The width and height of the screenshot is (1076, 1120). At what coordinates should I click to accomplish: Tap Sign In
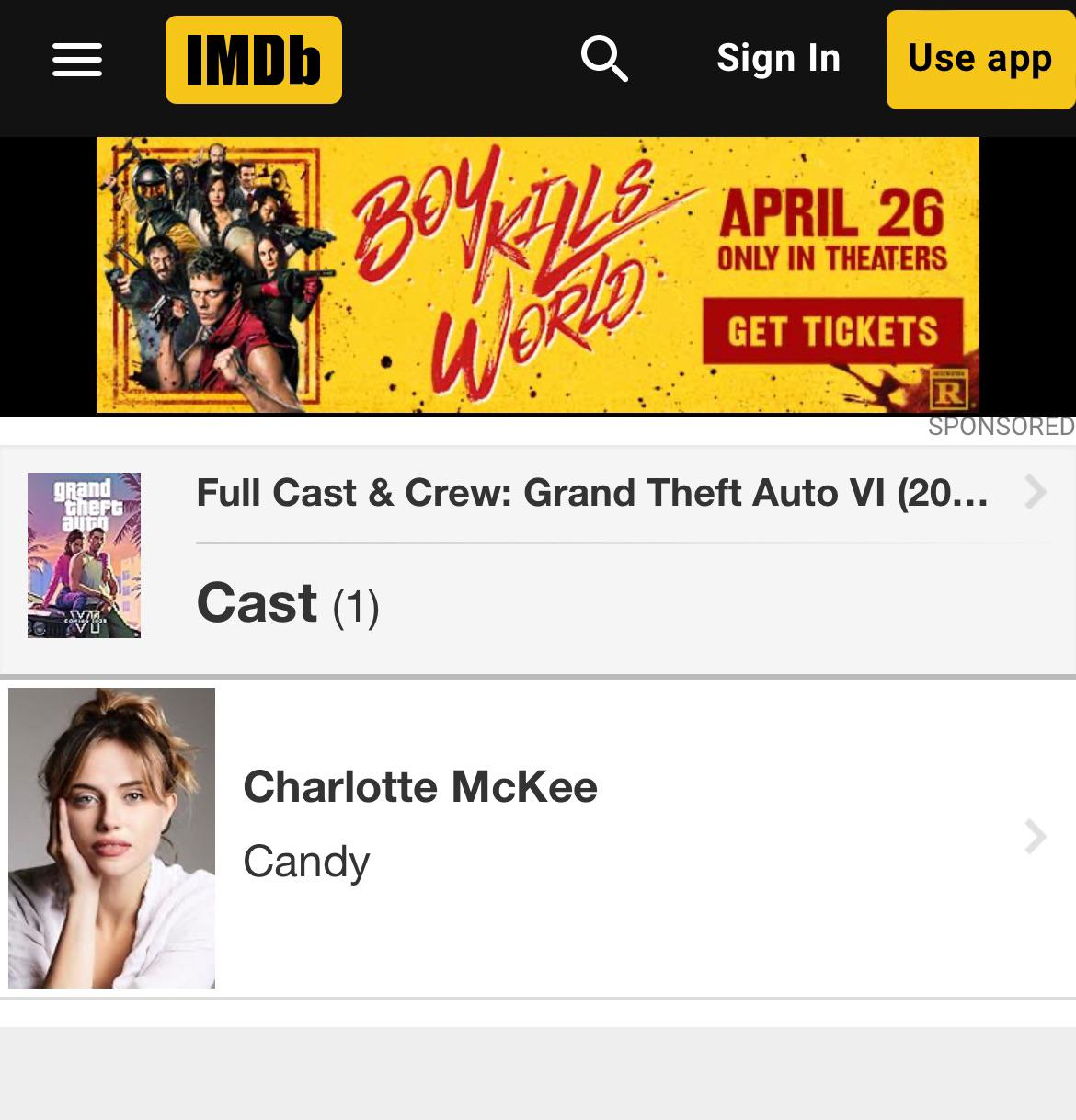[778, 59]
